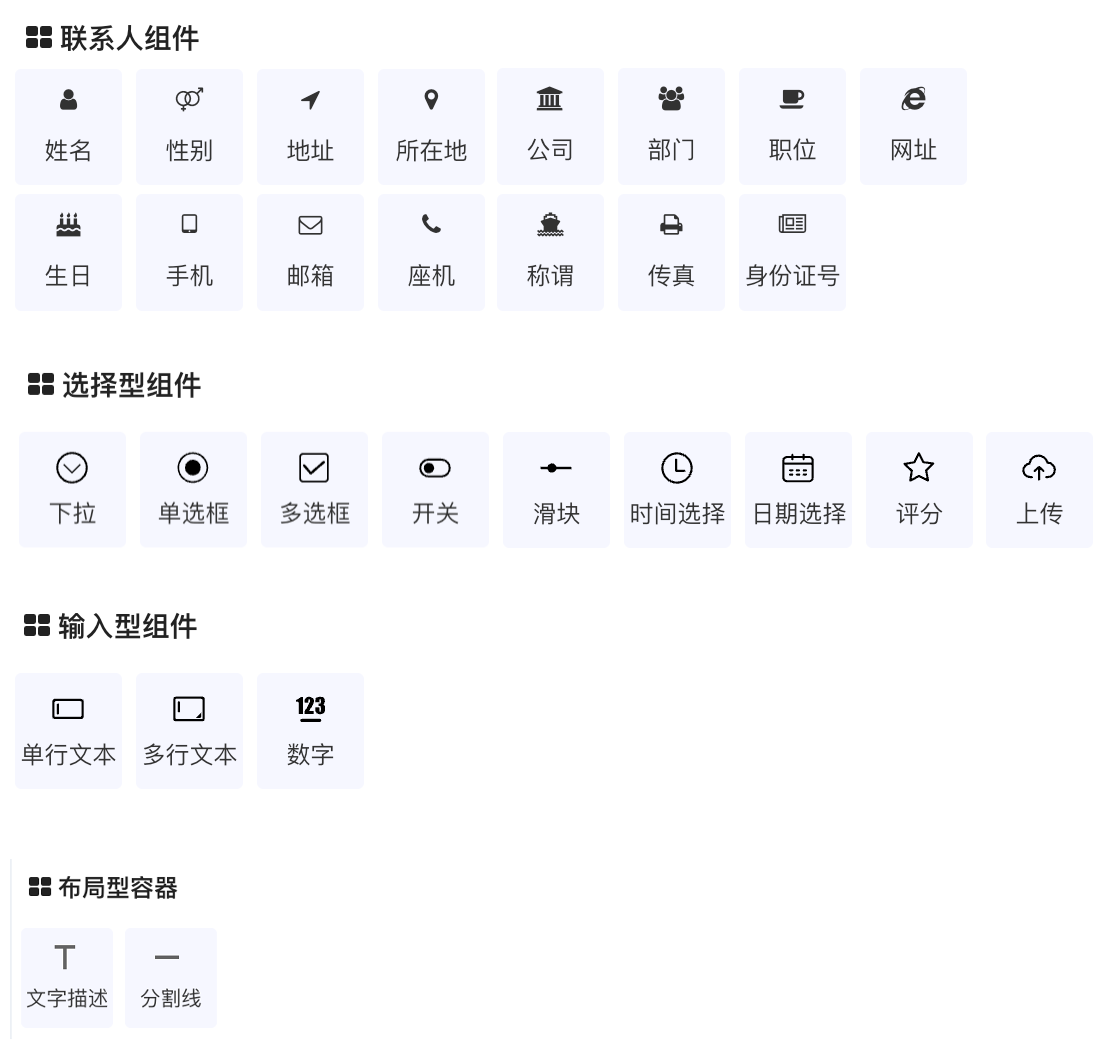The width and height of the screenshot is (1114, 1054).
Task: Select the 开关 switch component
Action: pos(435,490)
